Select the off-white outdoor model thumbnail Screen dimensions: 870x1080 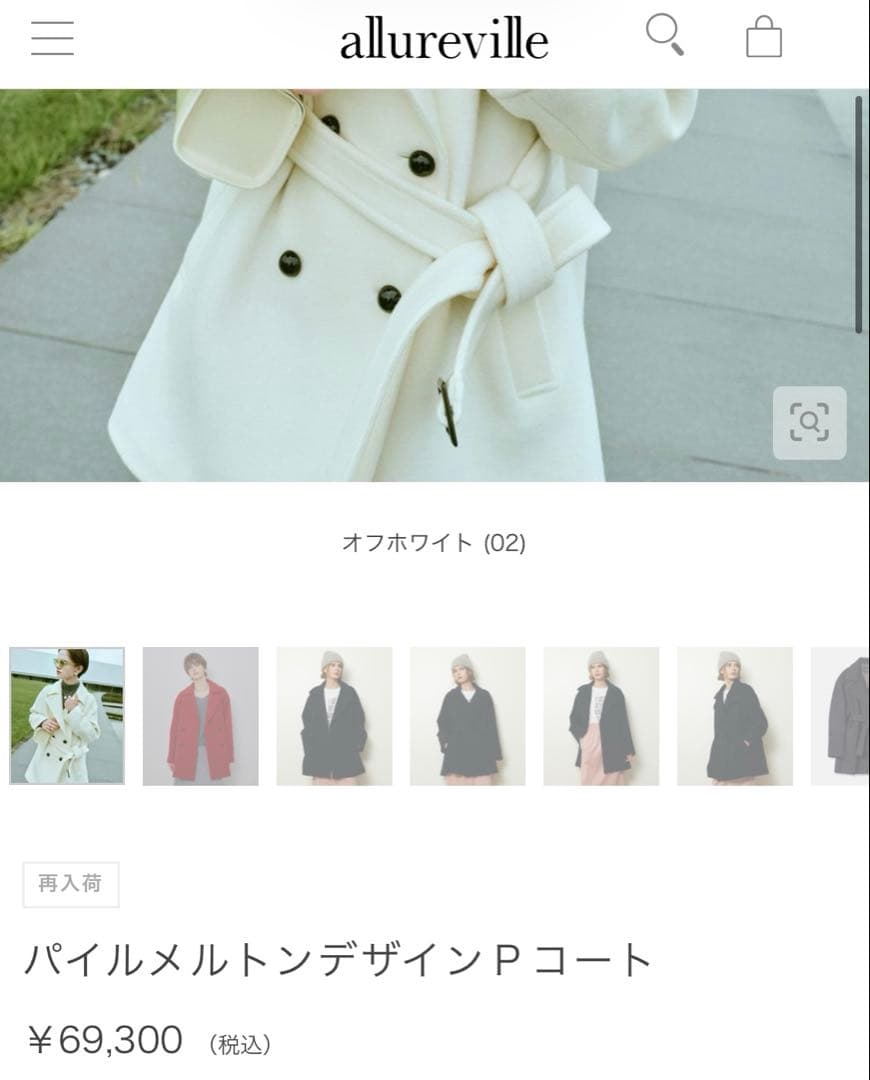tap(67, 715)
